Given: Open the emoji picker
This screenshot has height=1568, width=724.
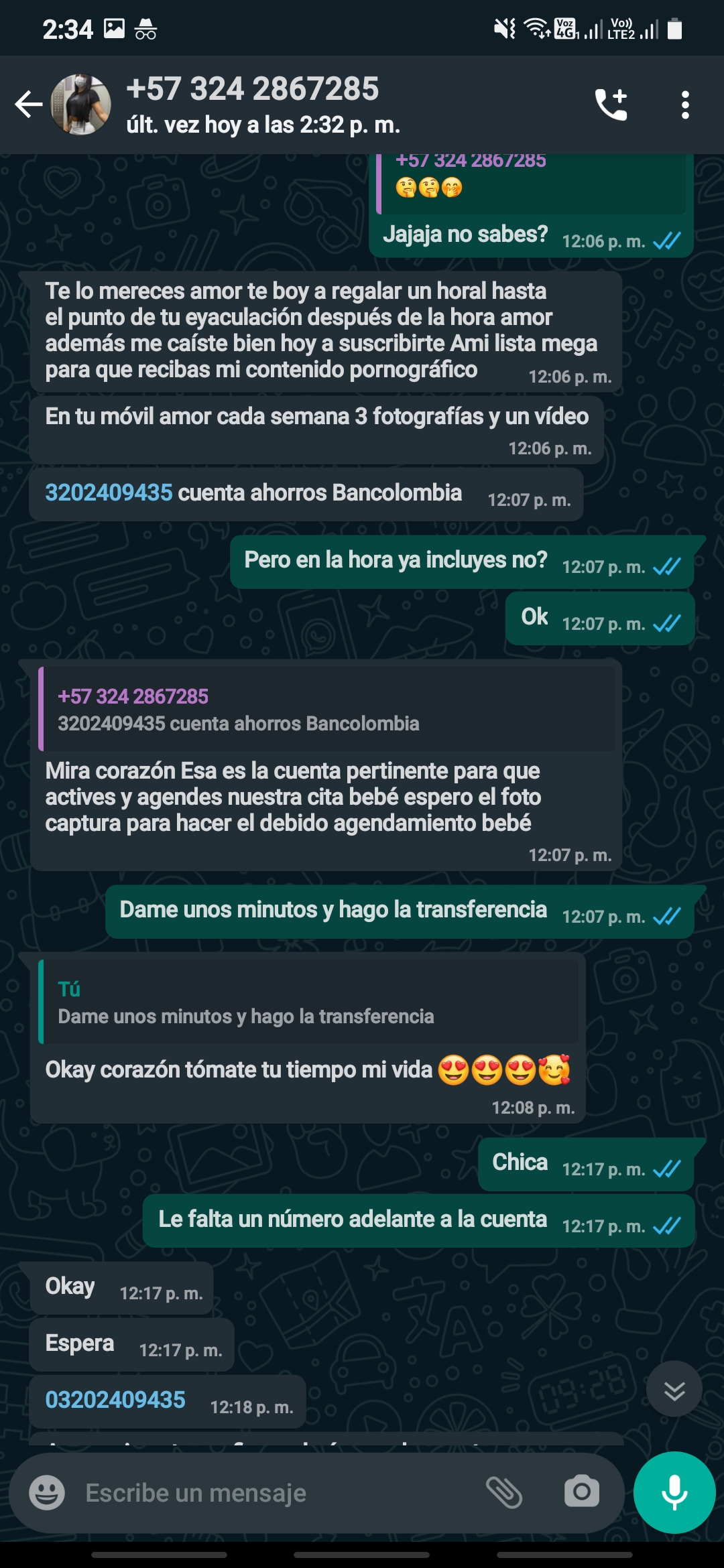Looking at the screenshot, I should pyautogui.click(x=47, y=1493).
